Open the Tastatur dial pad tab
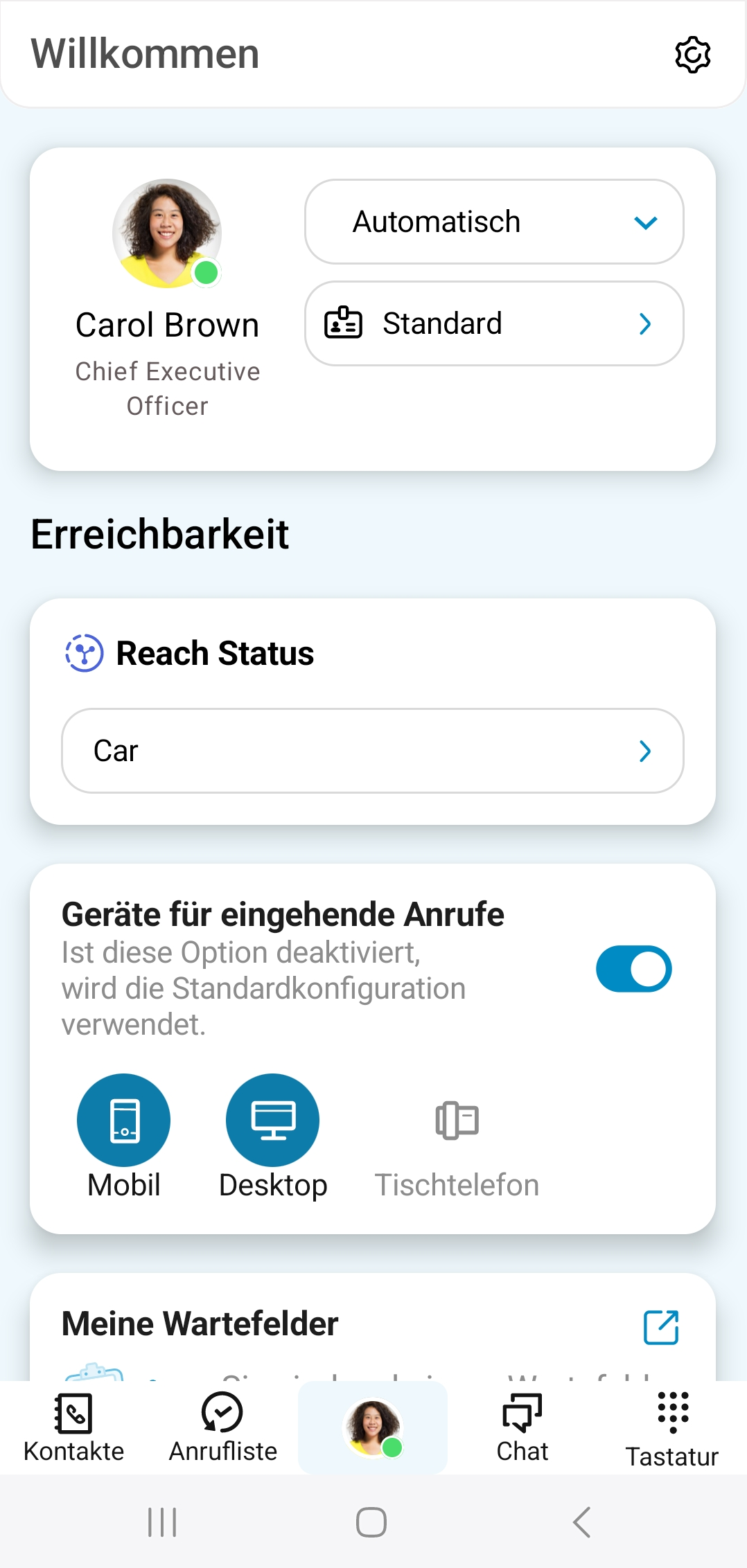The image size is (747, 1568). pos(671,1428)
